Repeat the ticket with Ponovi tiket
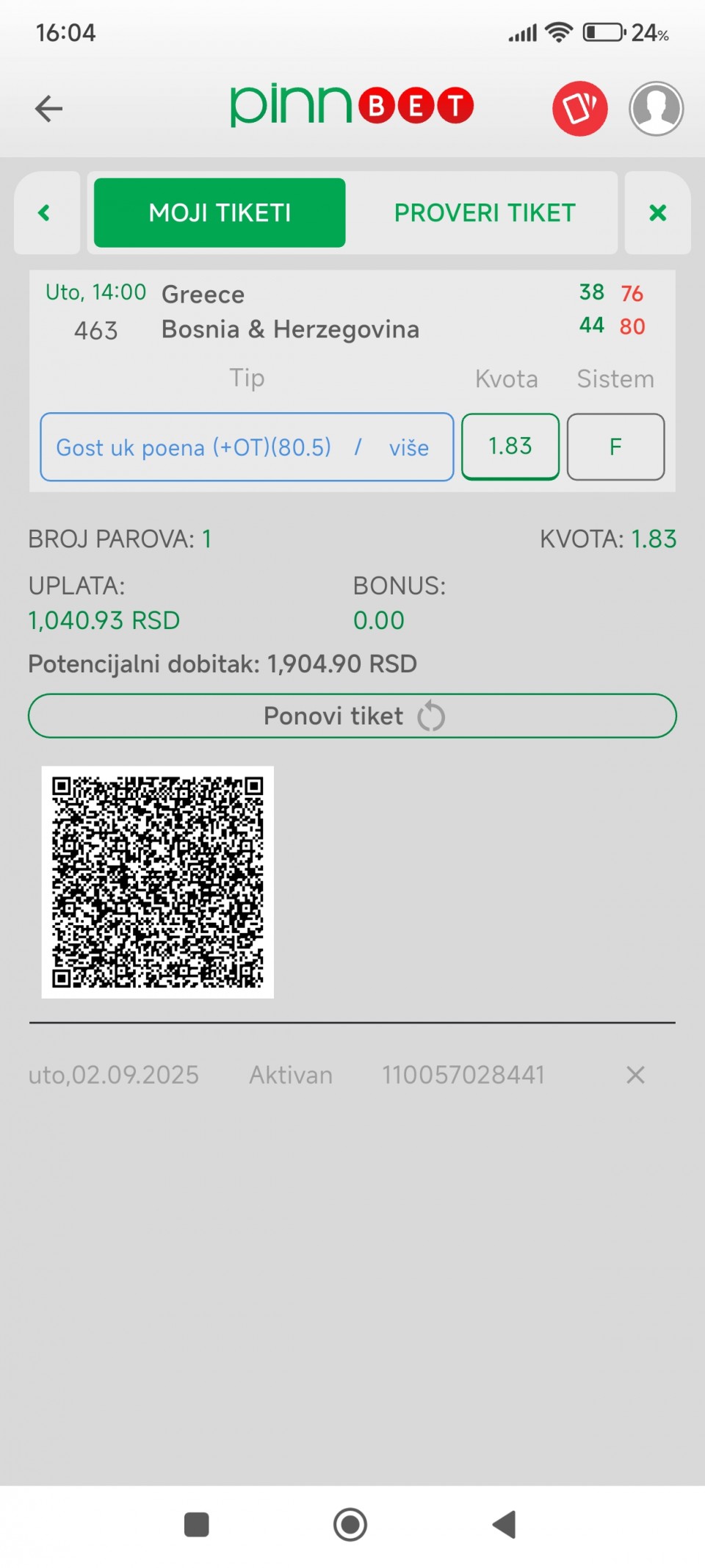 352,716
